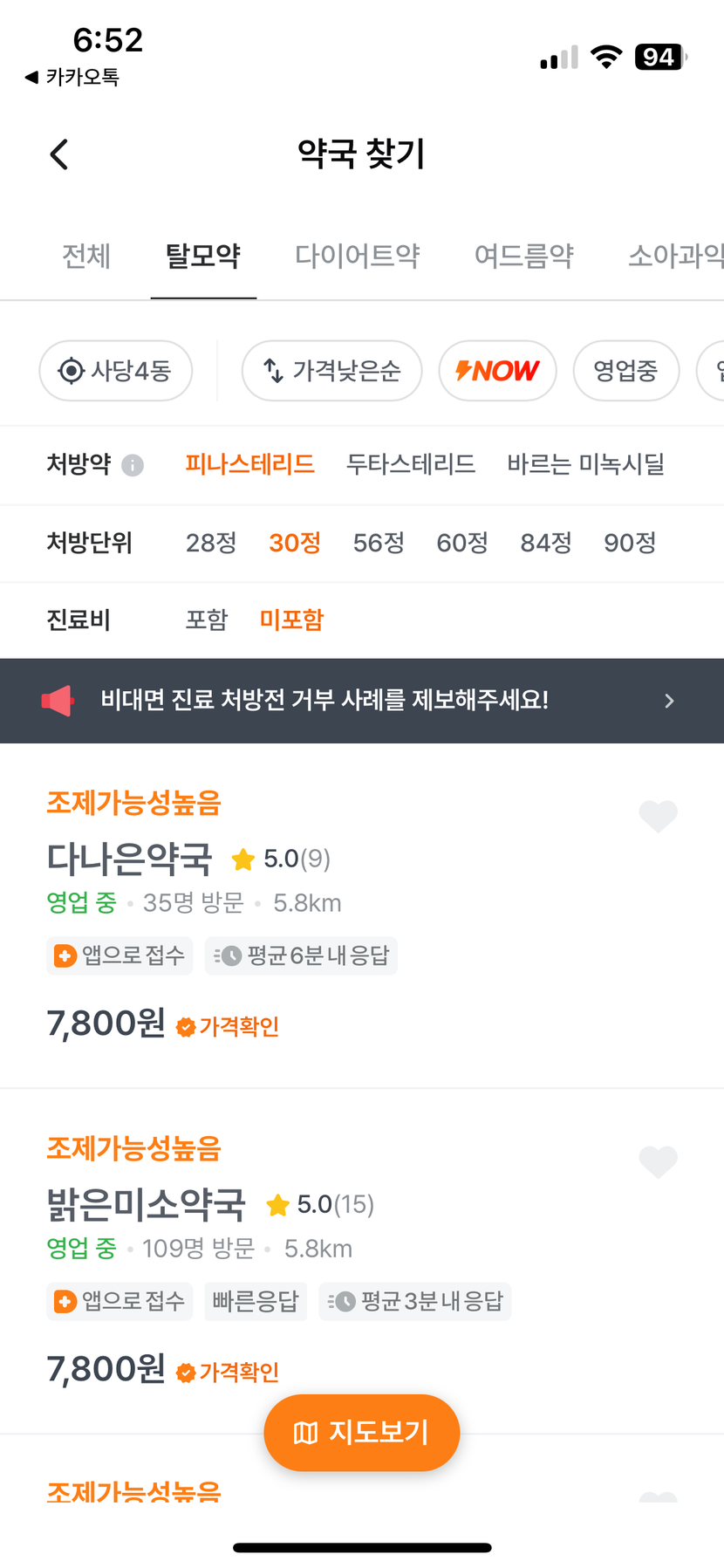The image size is (724, 1568).
Task: Favorite 다나은약국 with the heart icon
Action: 658,816
